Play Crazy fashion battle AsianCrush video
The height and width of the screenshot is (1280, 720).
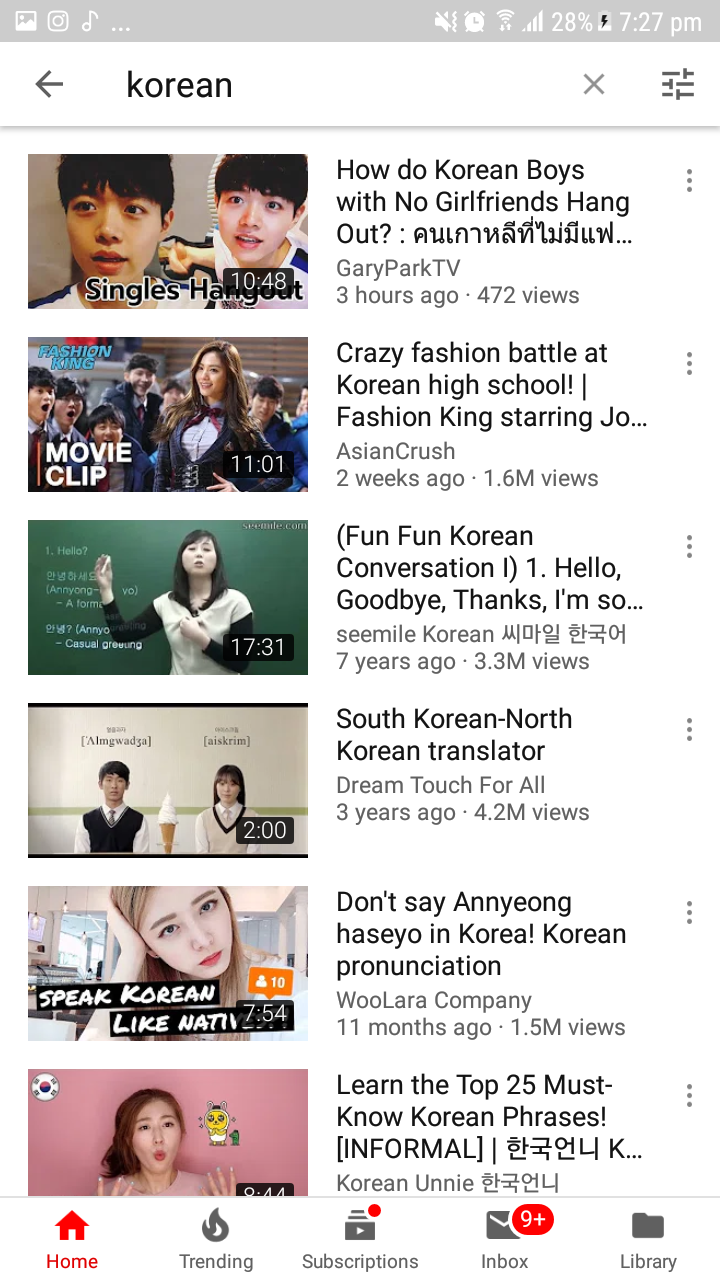(x=168, y=414)
